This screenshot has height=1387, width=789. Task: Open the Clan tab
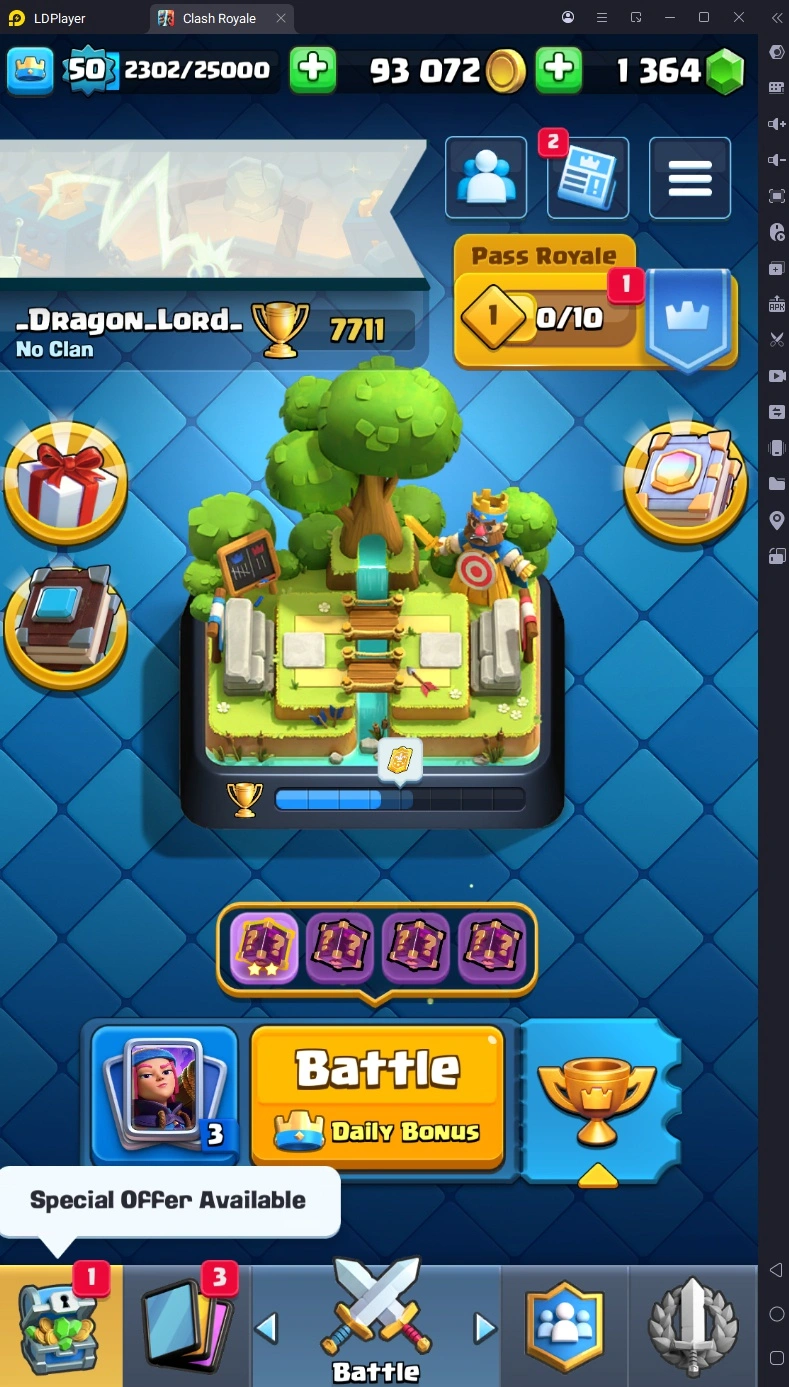[x=565, y=1326]
